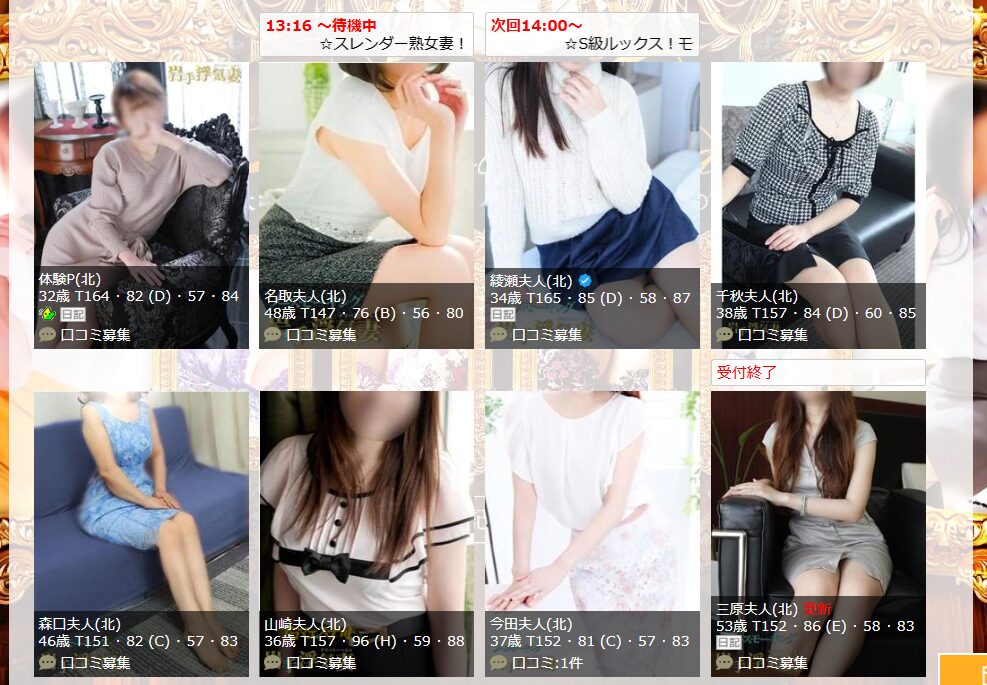Screen dimensions: 987x685
Task: Open the 日記 diary badge for 体験P
Action: [74, 315]
